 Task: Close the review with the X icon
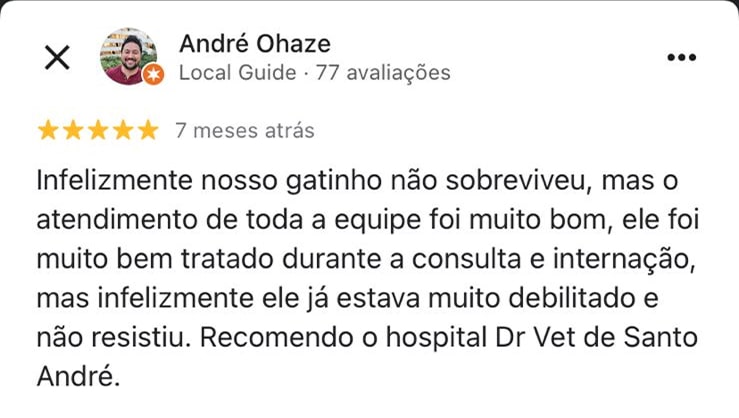[58, 58]
